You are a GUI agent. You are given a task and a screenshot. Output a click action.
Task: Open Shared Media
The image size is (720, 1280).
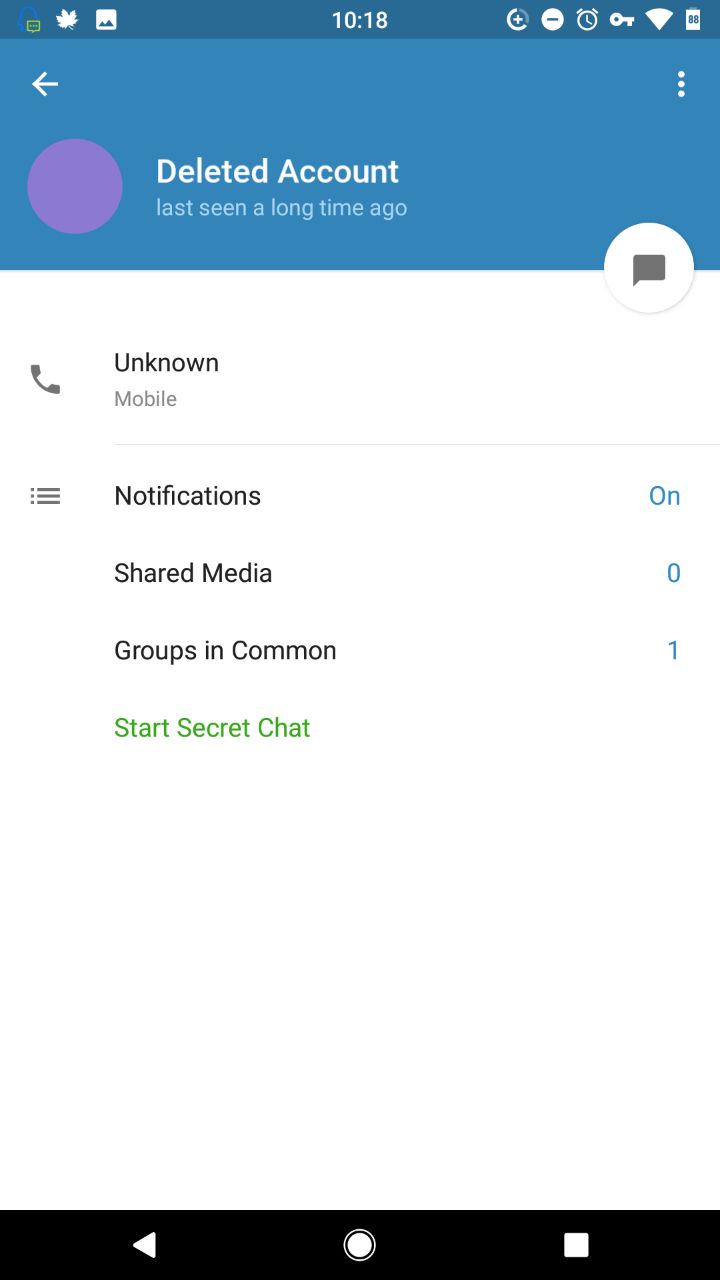360,573
